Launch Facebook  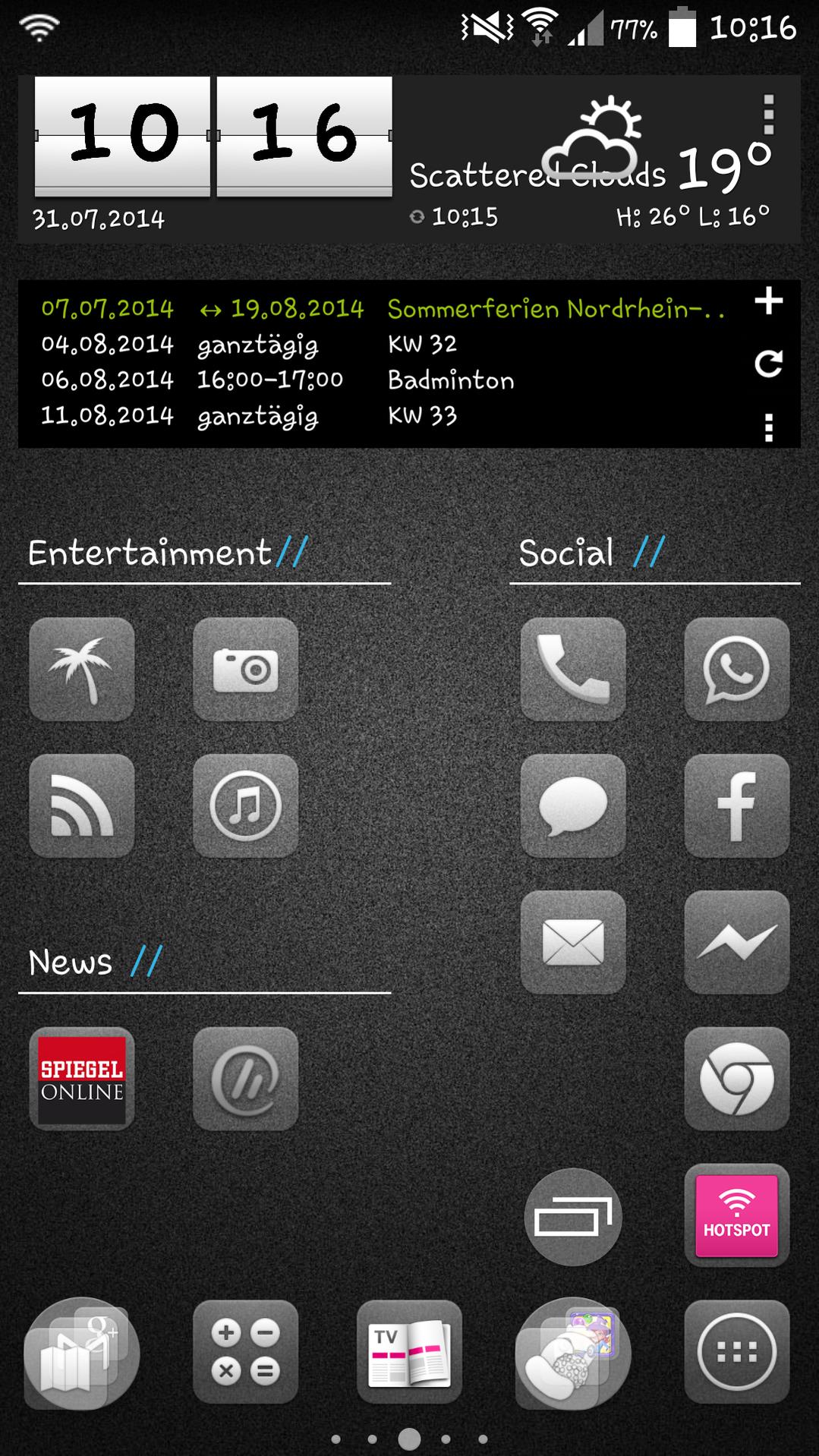pos(736,806)
